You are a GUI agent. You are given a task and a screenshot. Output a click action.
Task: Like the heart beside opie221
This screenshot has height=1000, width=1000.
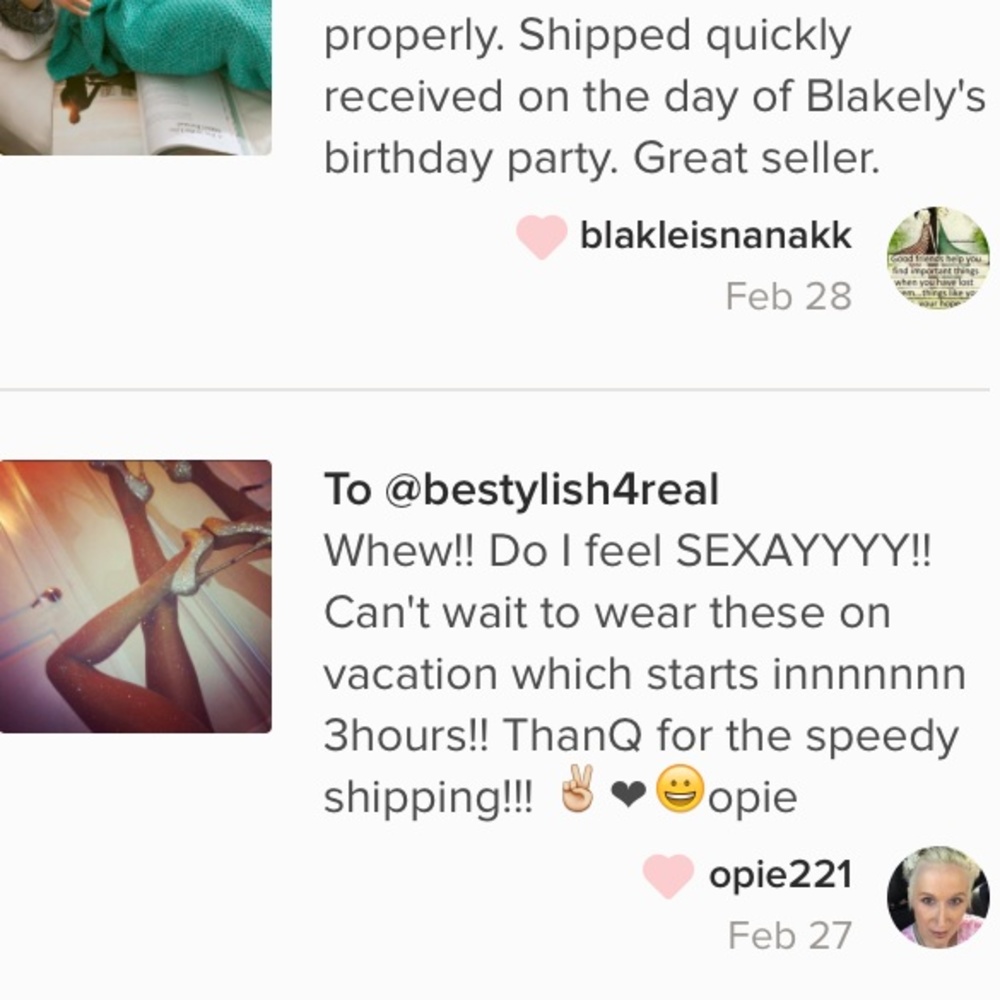(x=668, y=877)
